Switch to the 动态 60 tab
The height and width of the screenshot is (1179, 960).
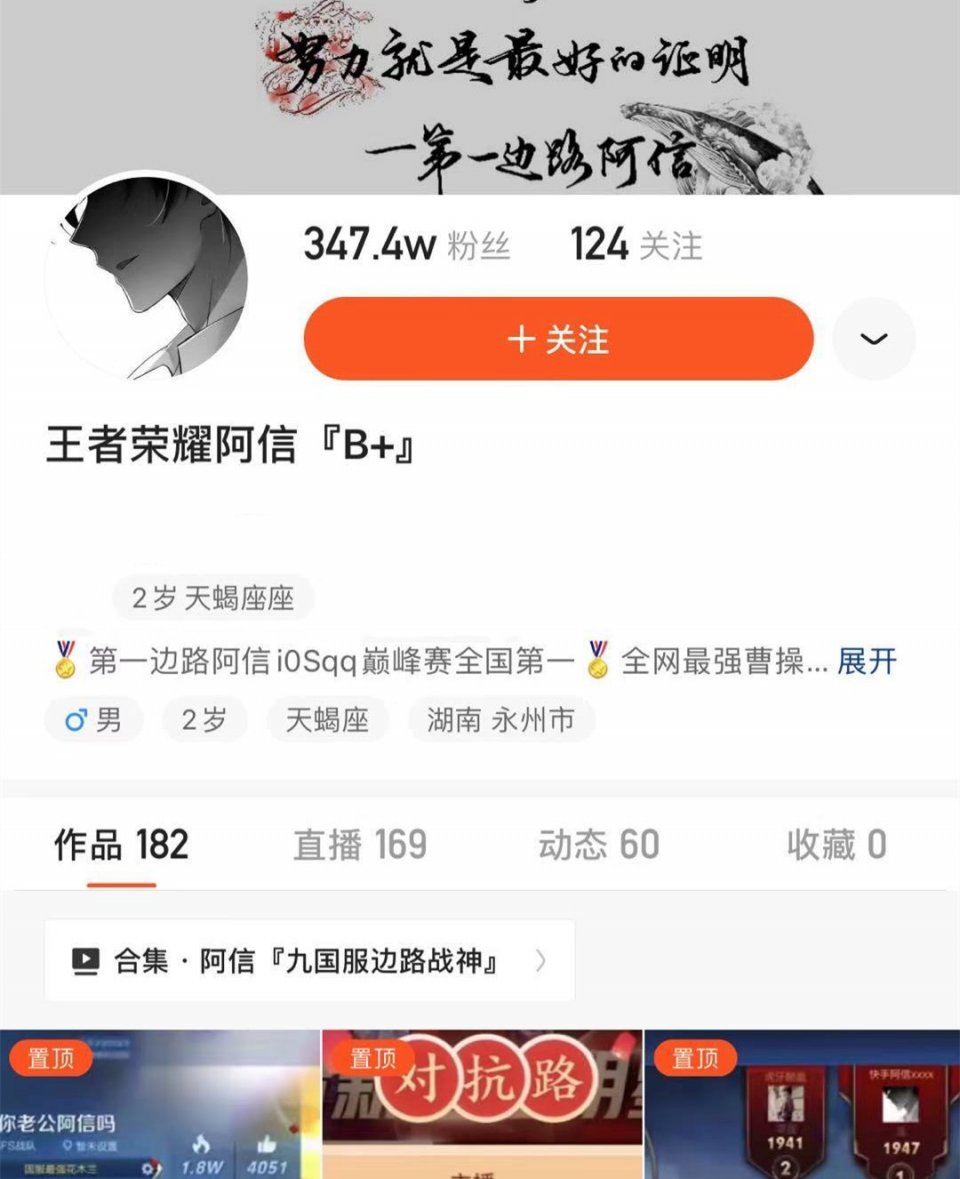599,845
